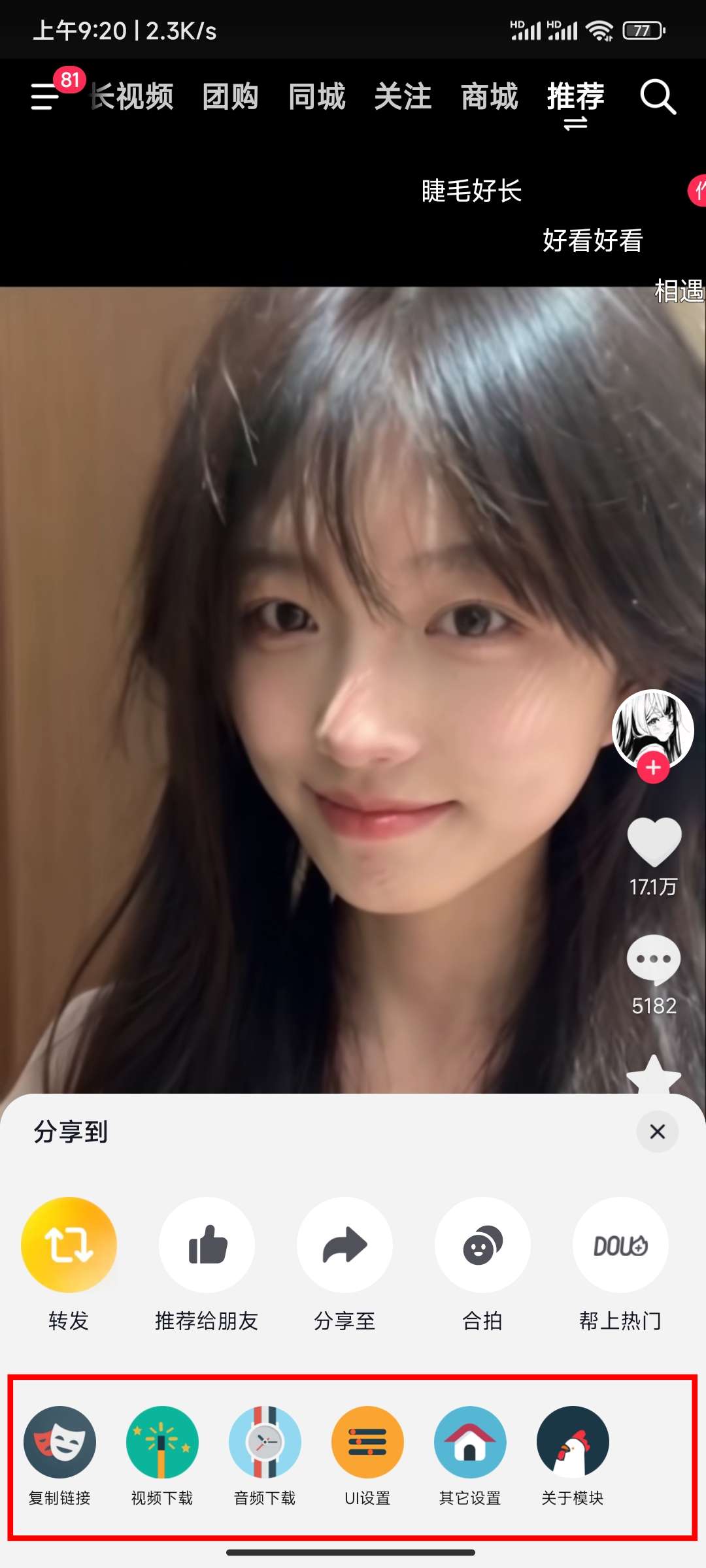
Task: Go to the 关注 tab
Action: [x=403, y=97]
